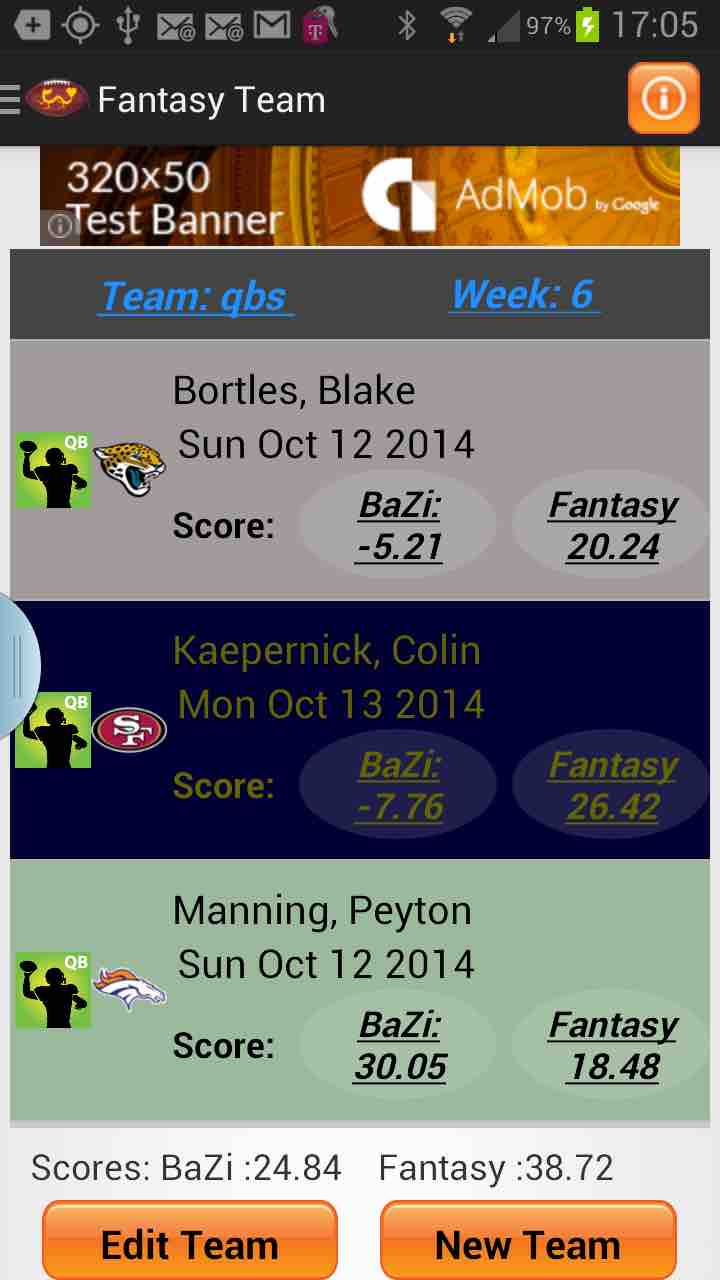720x1280 pixels.
Task: Open Blake Bortles' BaZi score
Action: [399, 526]
